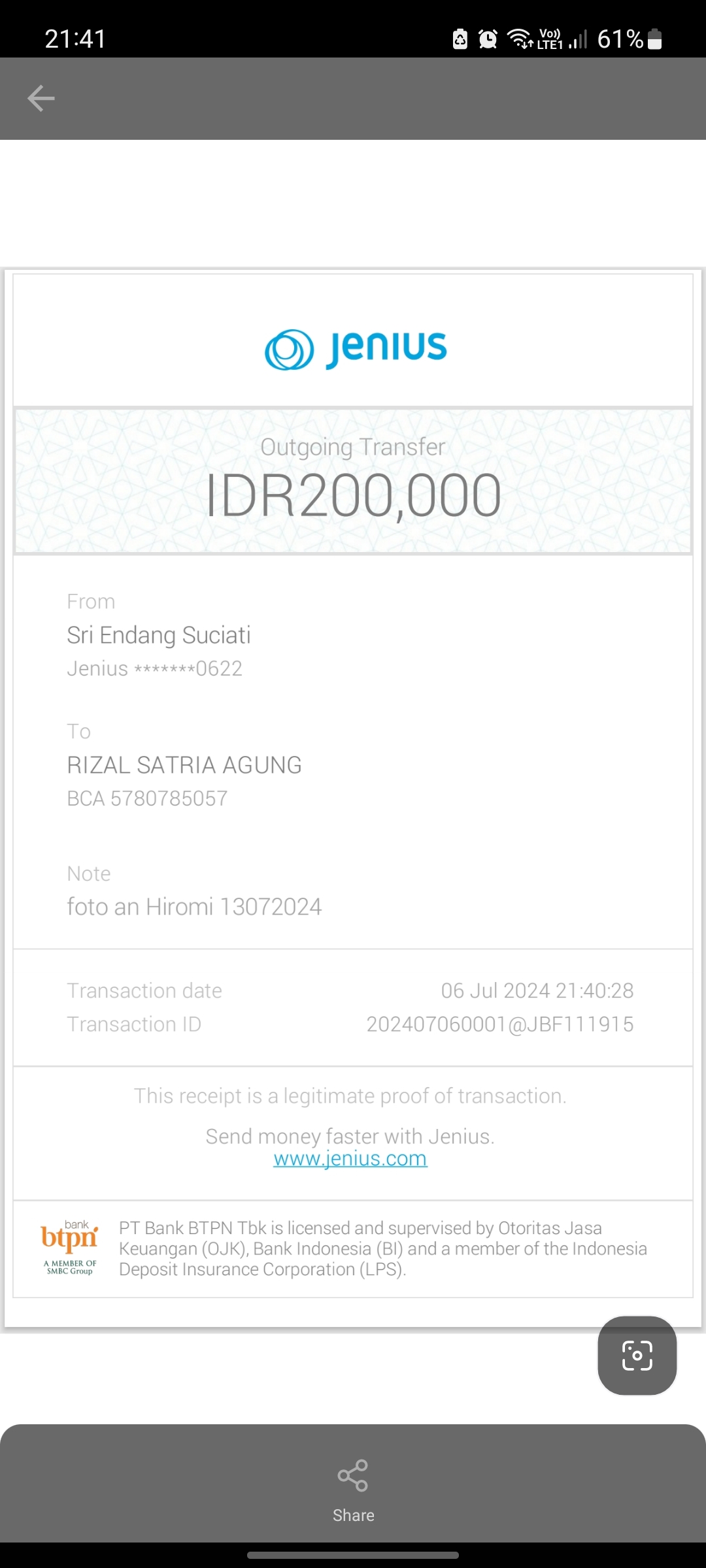Tap the floating screen capture scan button
706x1568 pixels.
[637, 1356]
